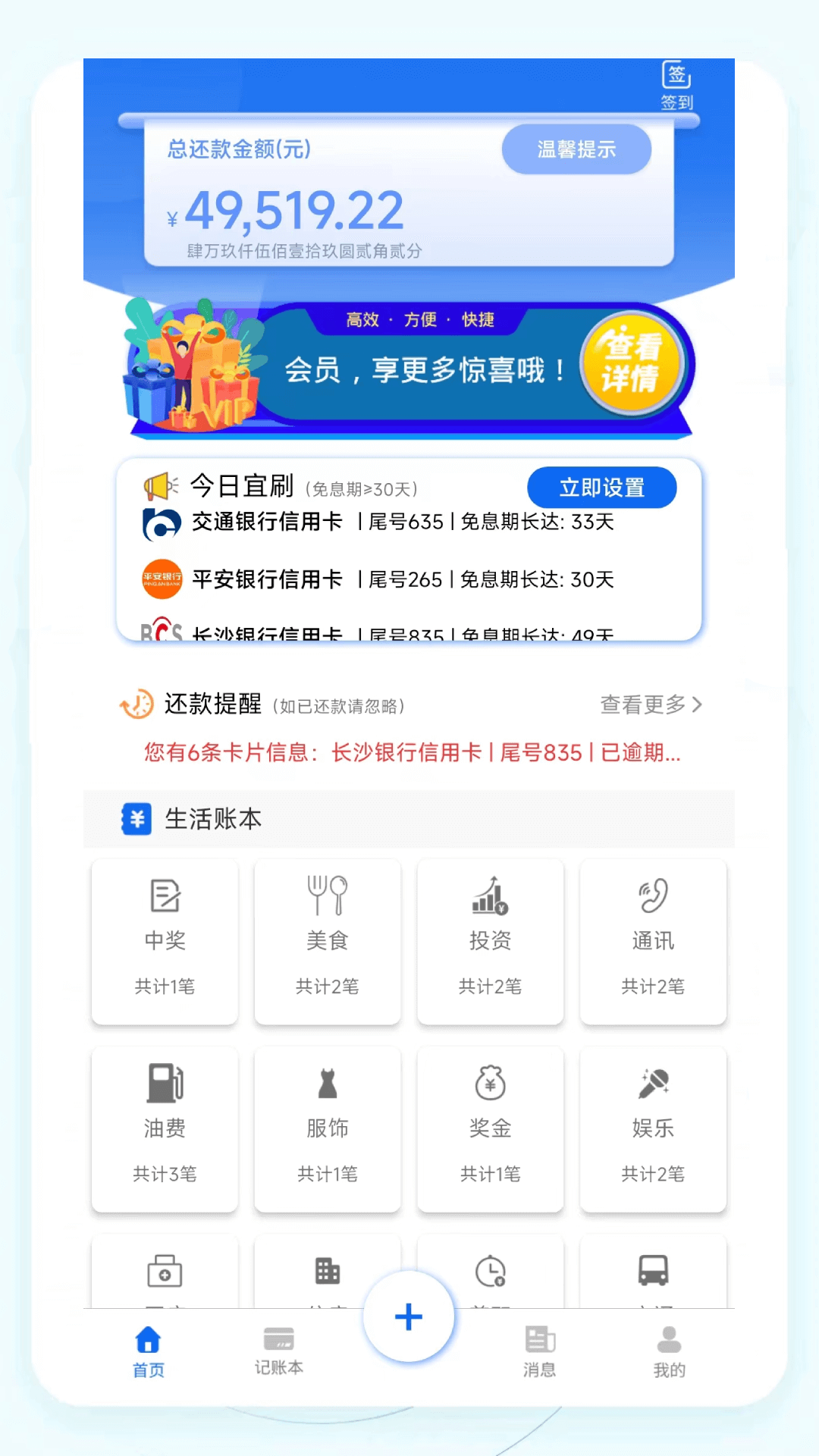The width and height of the screenshot is (819, 1456).
Task: Open the 美食 ledger category
Action: (328, 941)
